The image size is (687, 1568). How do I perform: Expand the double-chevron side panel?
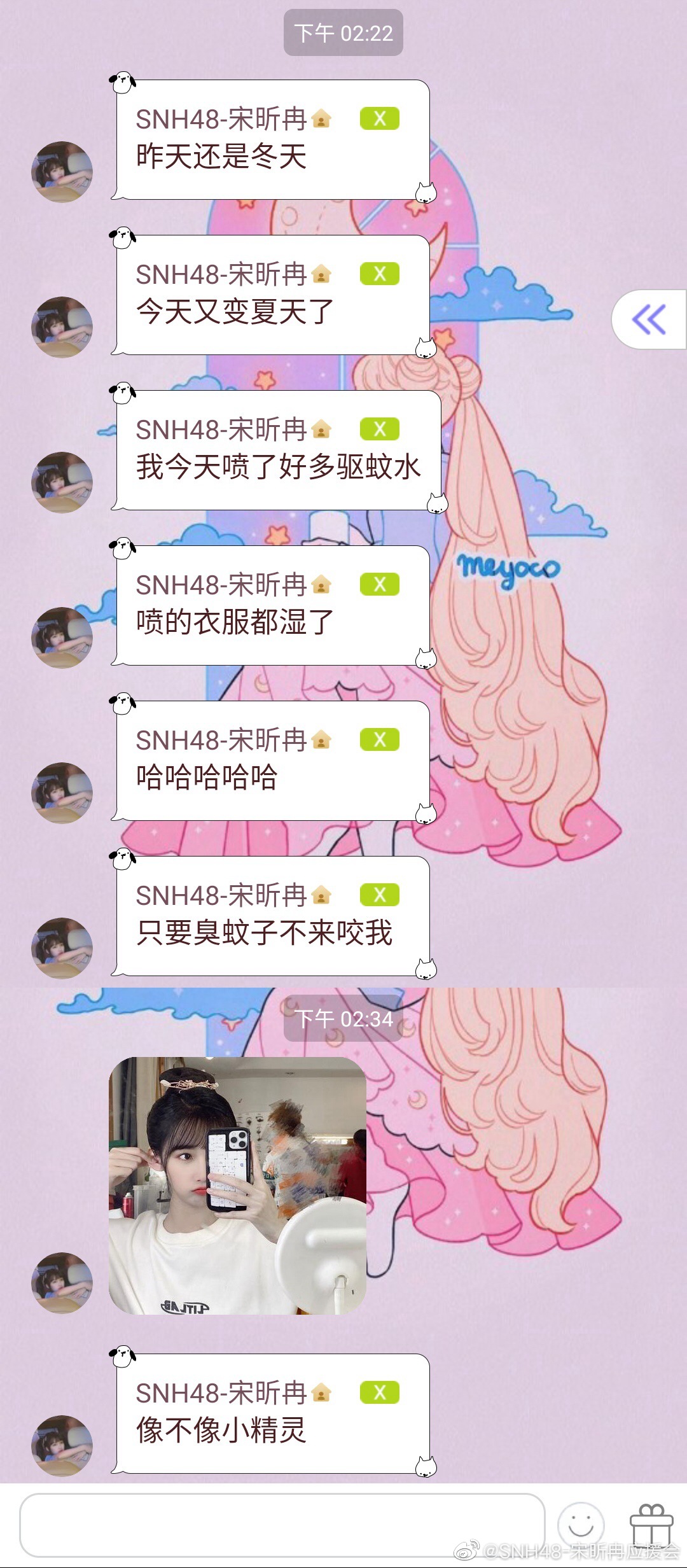tap(649, 319)
